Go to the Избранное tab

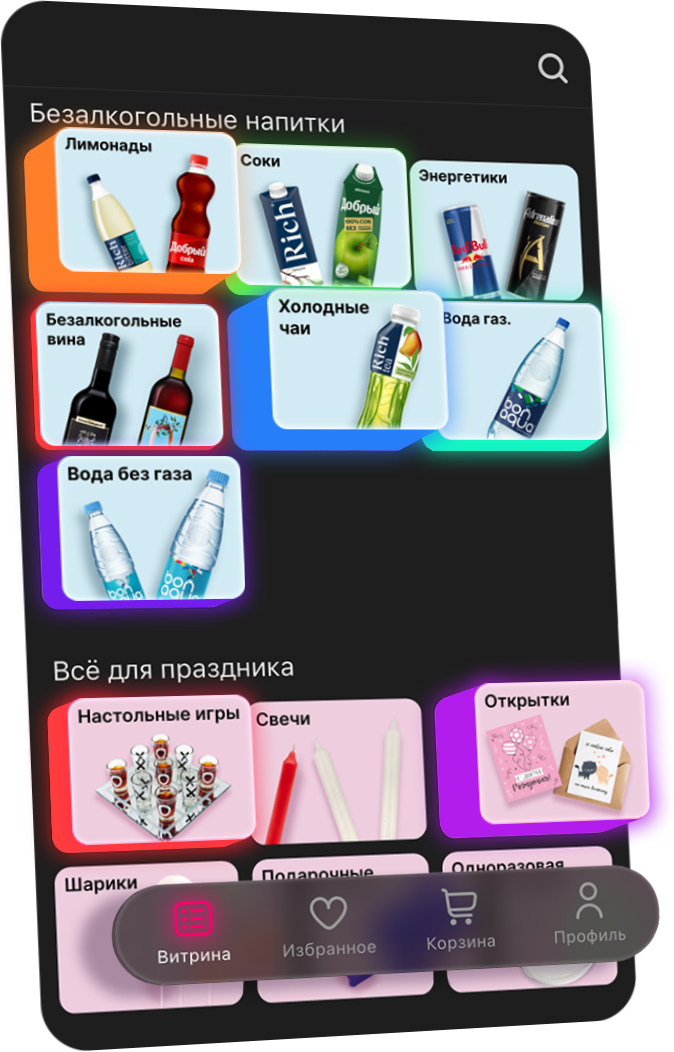pyautogui.click(x=329, y=927)
